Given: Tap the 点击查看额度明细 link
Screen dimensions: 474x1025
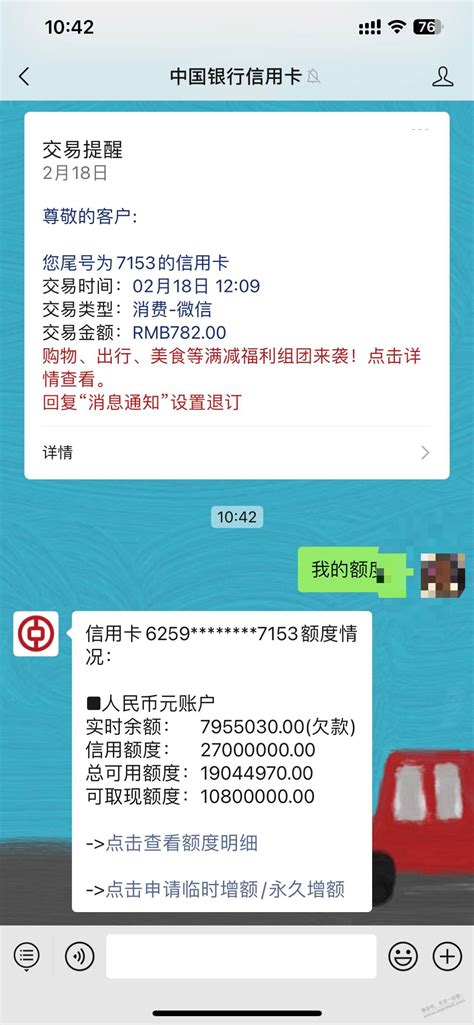Looking at the screenshot, I should click(181, 843).
